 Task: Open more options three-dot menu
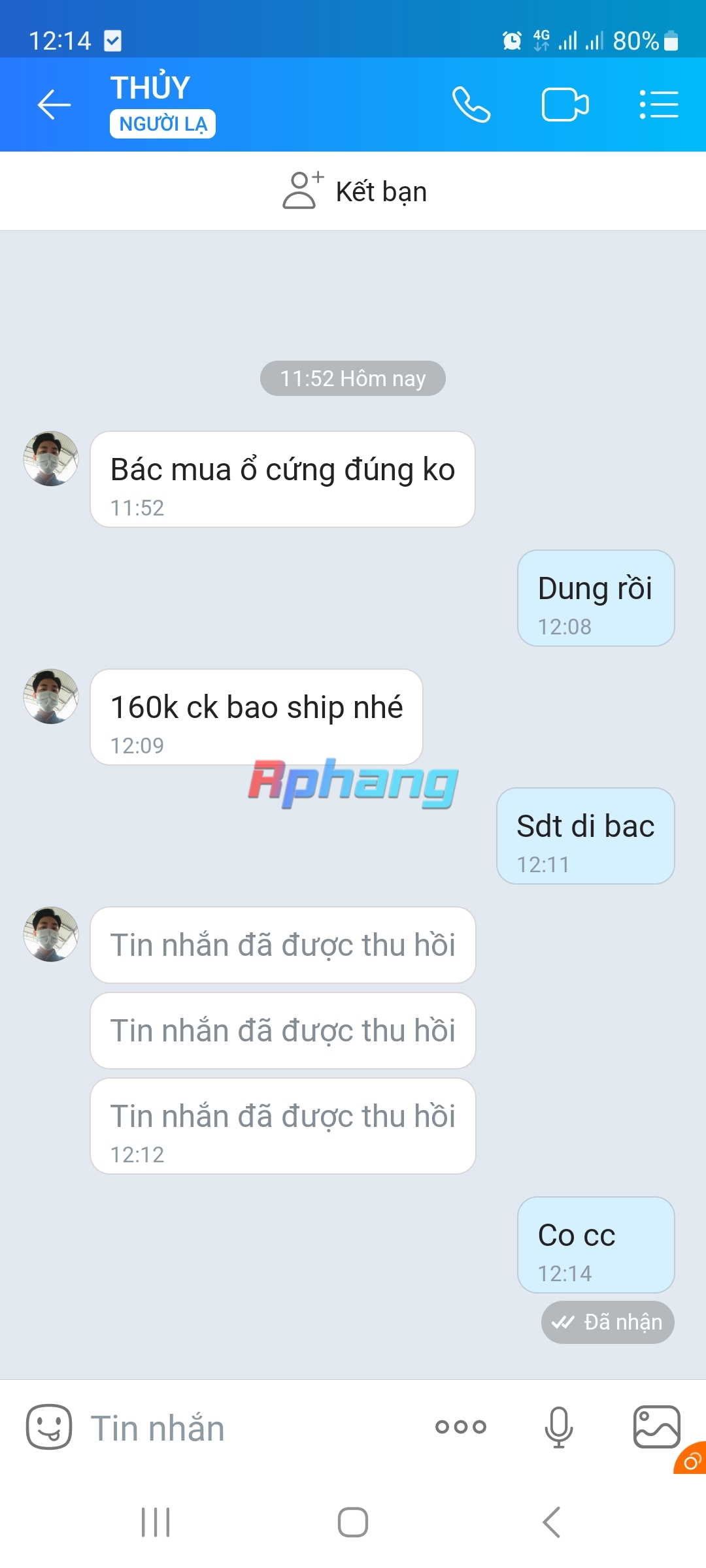click(x=461, y=1427)
